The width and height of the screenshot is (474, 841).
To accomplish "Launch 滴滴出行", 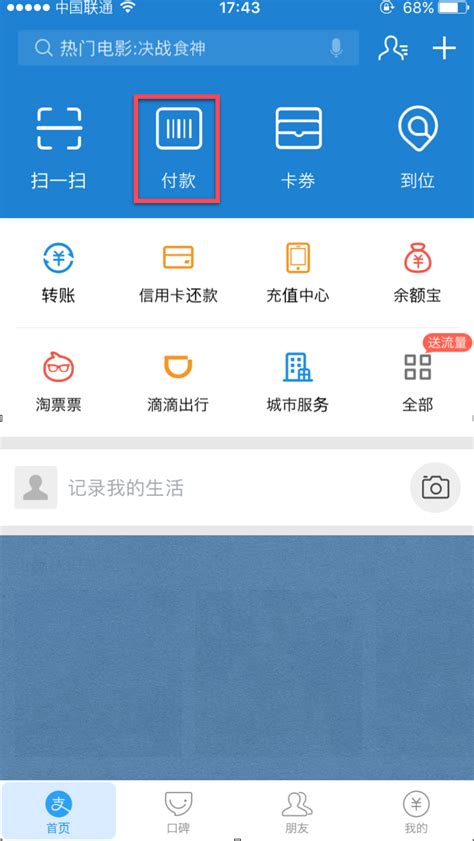I will point(178,382).
